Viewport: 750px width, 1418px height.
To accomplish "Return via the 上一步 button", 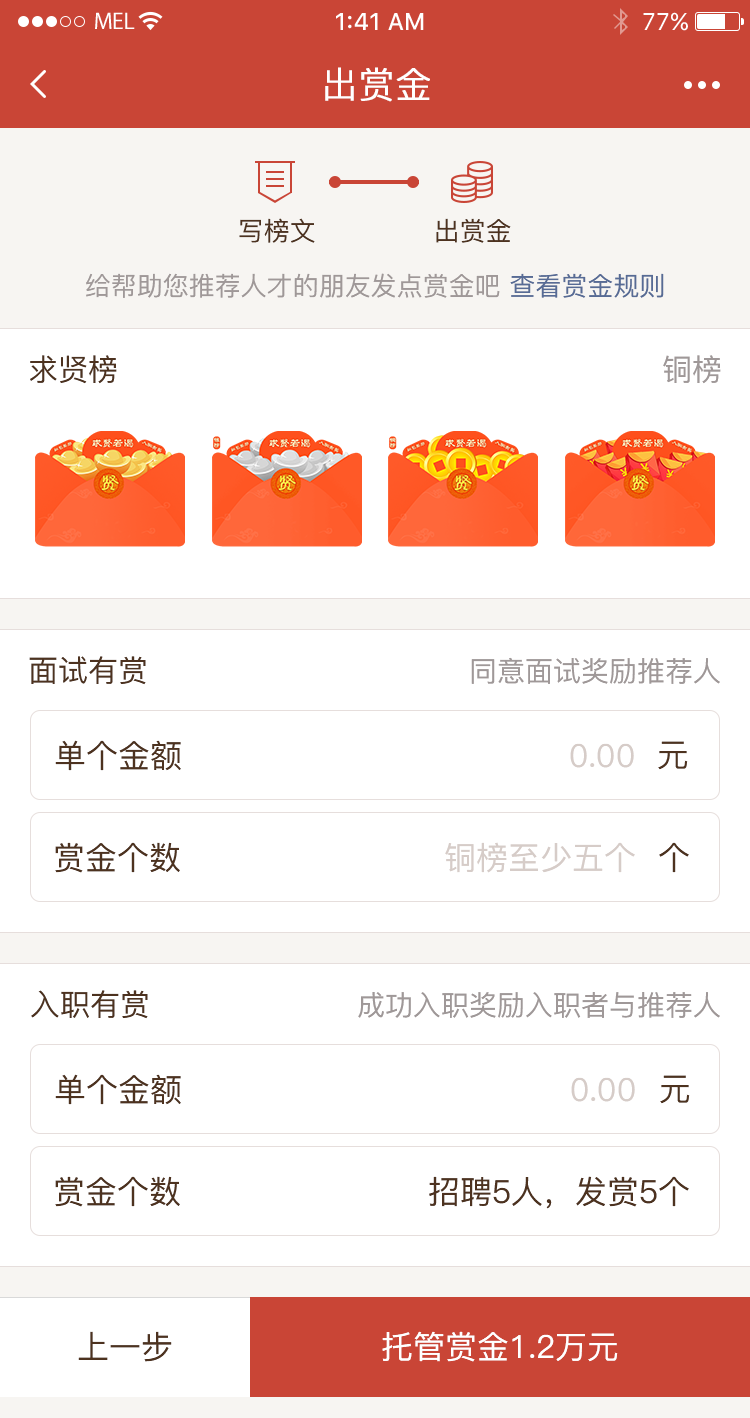I will (x=125, y=1347).
